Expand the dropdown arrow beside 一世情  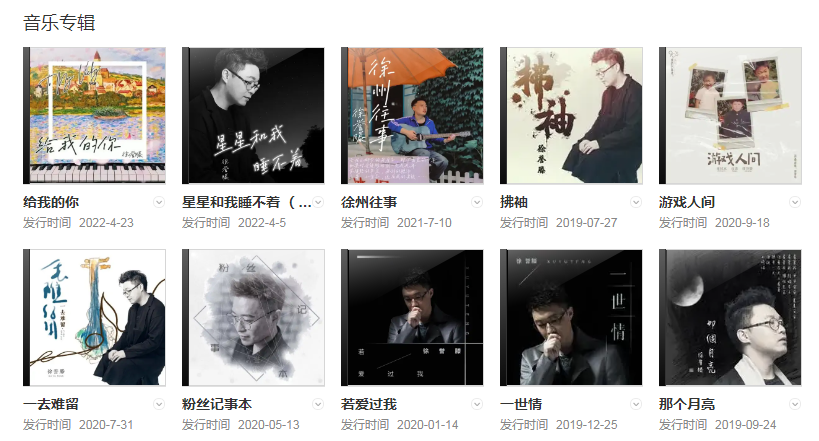tap(636, 404)
